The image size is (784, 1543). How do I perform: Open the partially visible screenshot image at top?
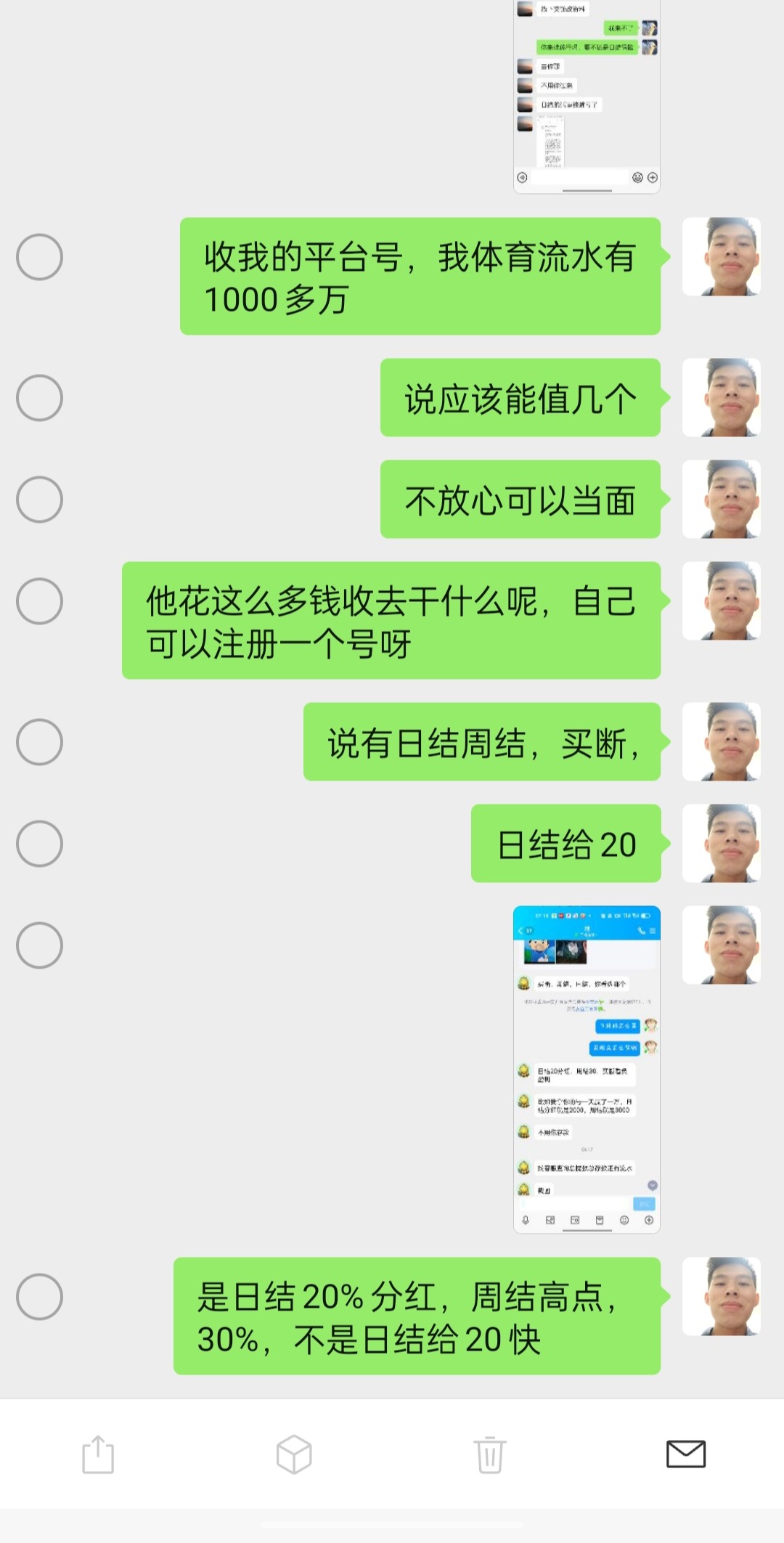coord(587,96)
